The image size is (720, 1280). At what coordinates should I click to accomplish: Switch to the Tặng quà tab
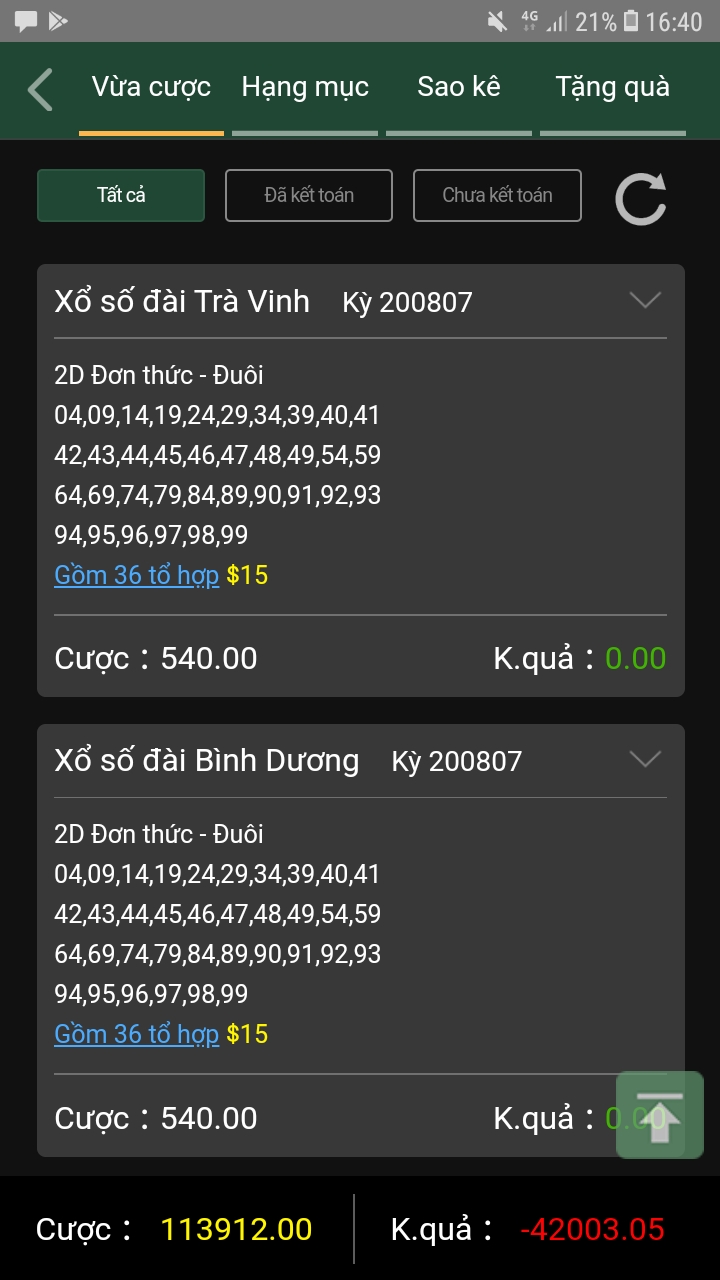tap(613, 88)
